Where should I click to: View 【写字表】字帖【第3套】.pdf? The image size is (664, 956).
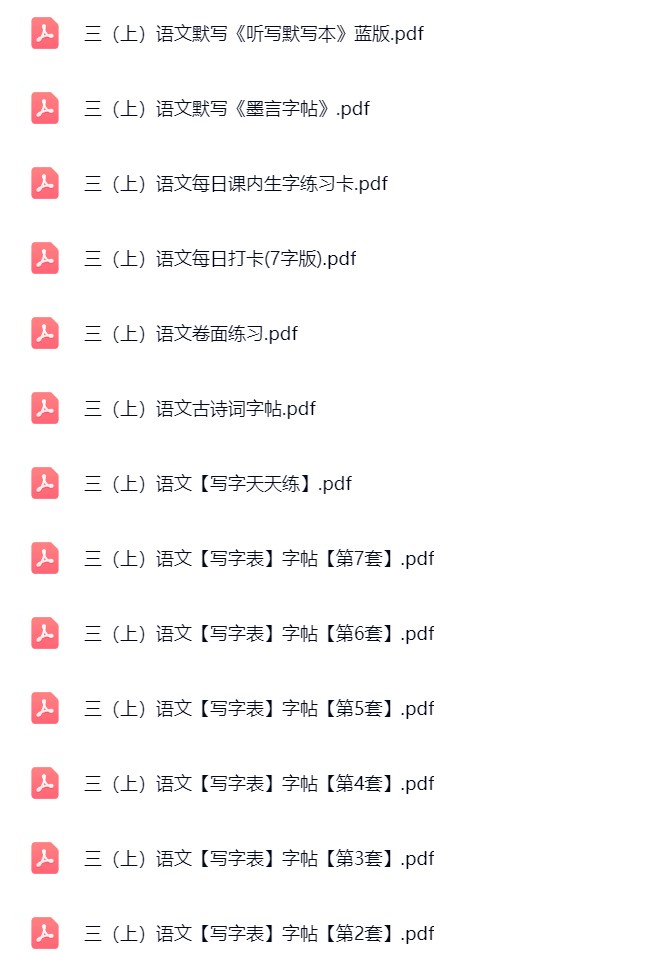[x=259, y=859]
